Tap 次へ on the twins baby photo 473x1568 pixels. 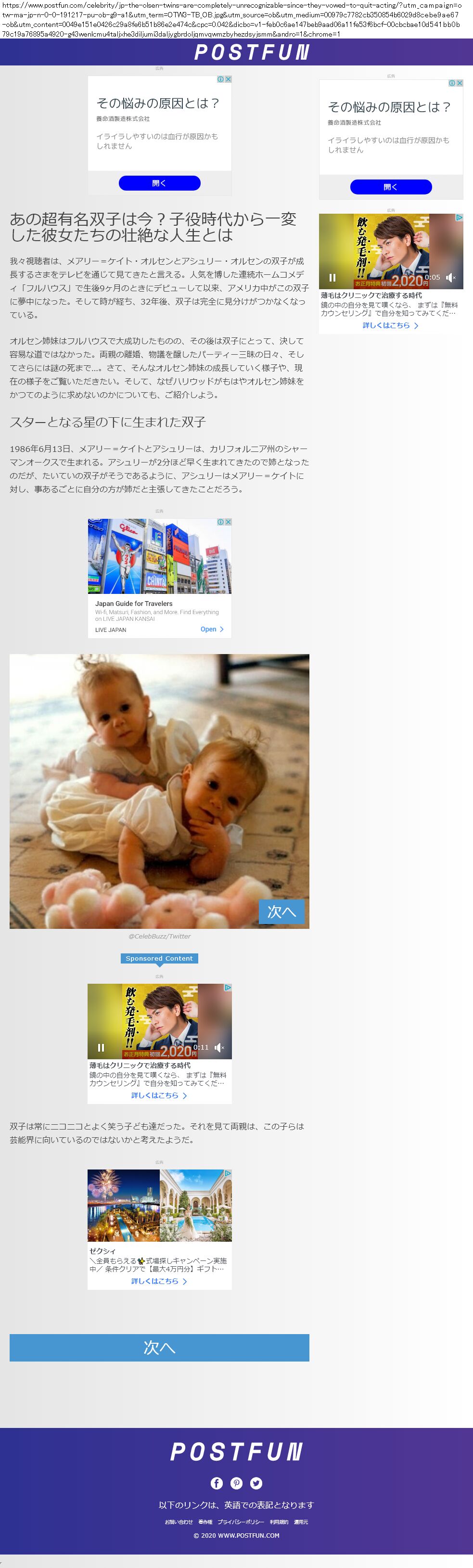pyautogui.click(x=281, y=911)
